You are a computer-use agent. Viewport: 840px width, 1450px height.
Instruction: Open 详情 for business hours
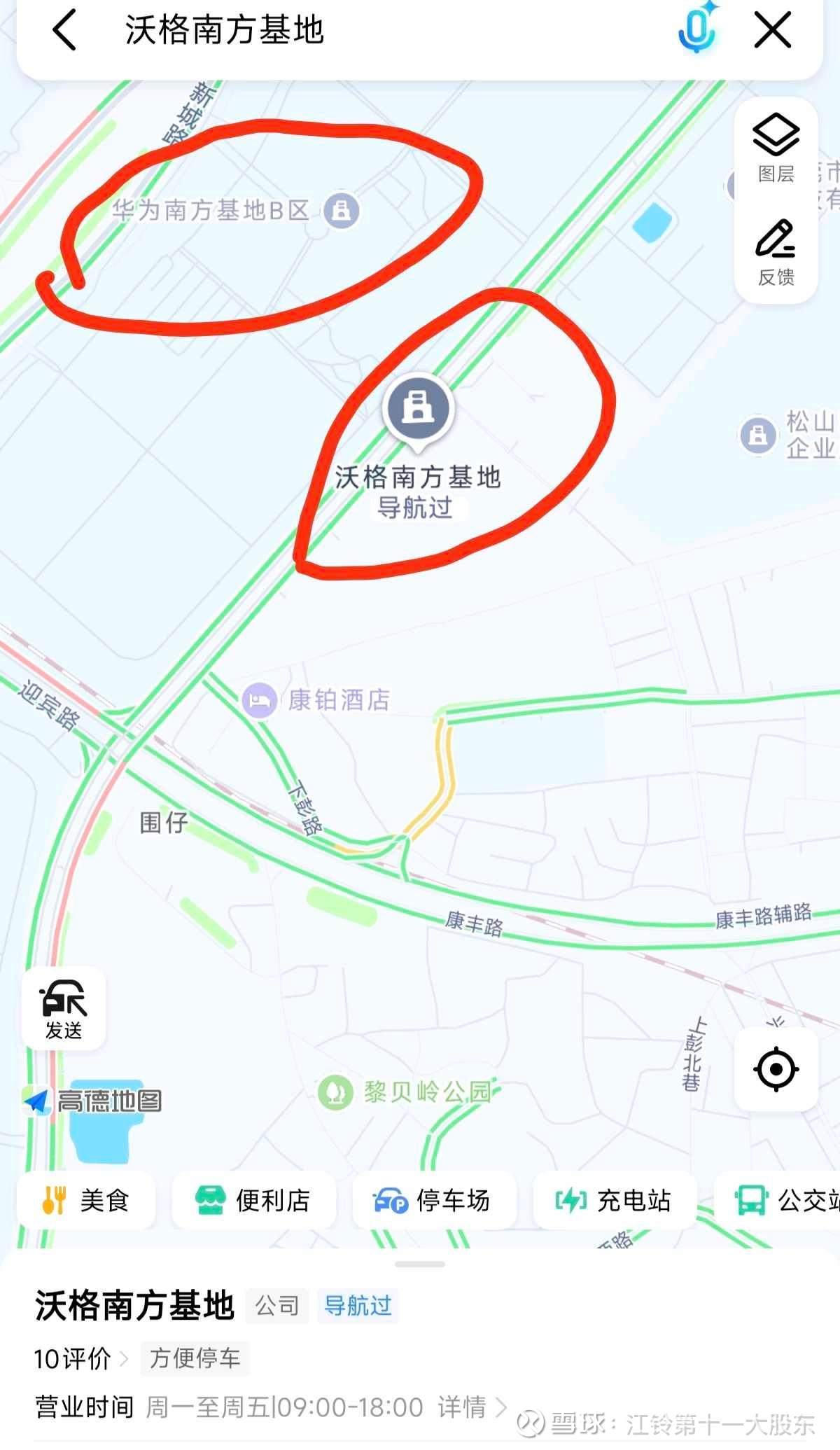(472, 1407)
